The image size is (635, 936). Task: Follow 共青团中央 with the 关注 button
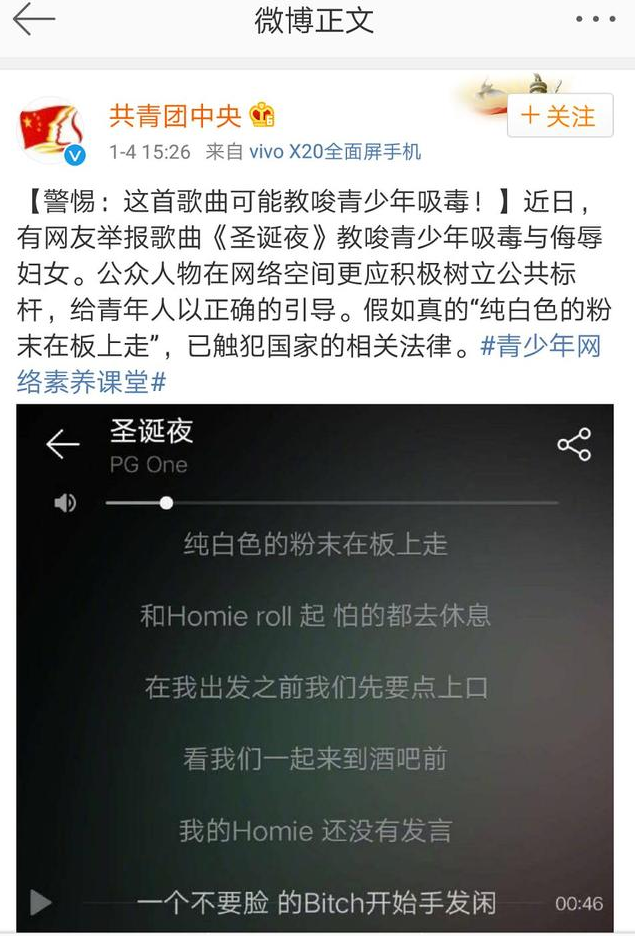[557, 116]
